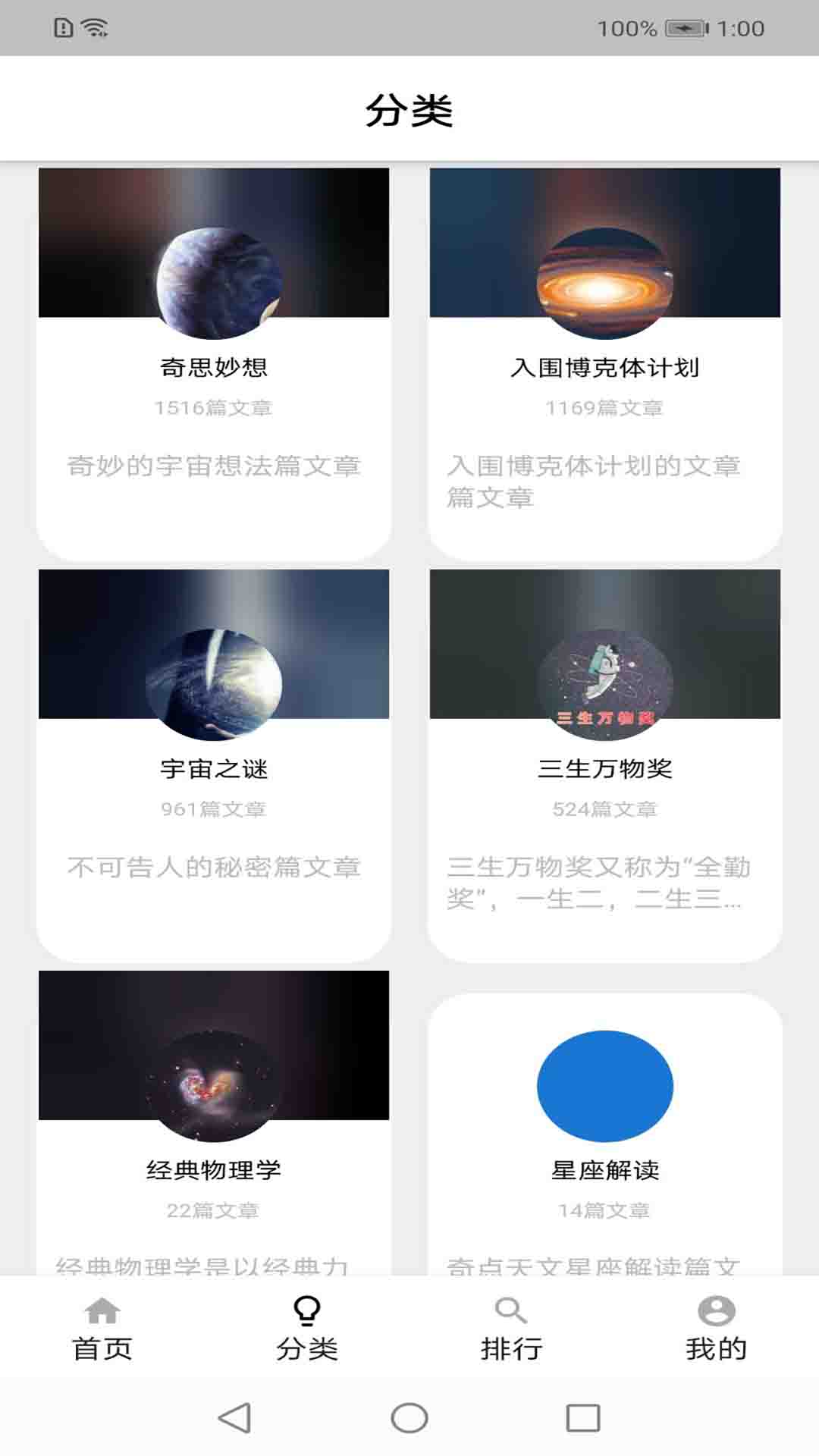Open the 三生万物奖 category card
The height and width of the screenshot is (1456, 819).
[604, 766]
